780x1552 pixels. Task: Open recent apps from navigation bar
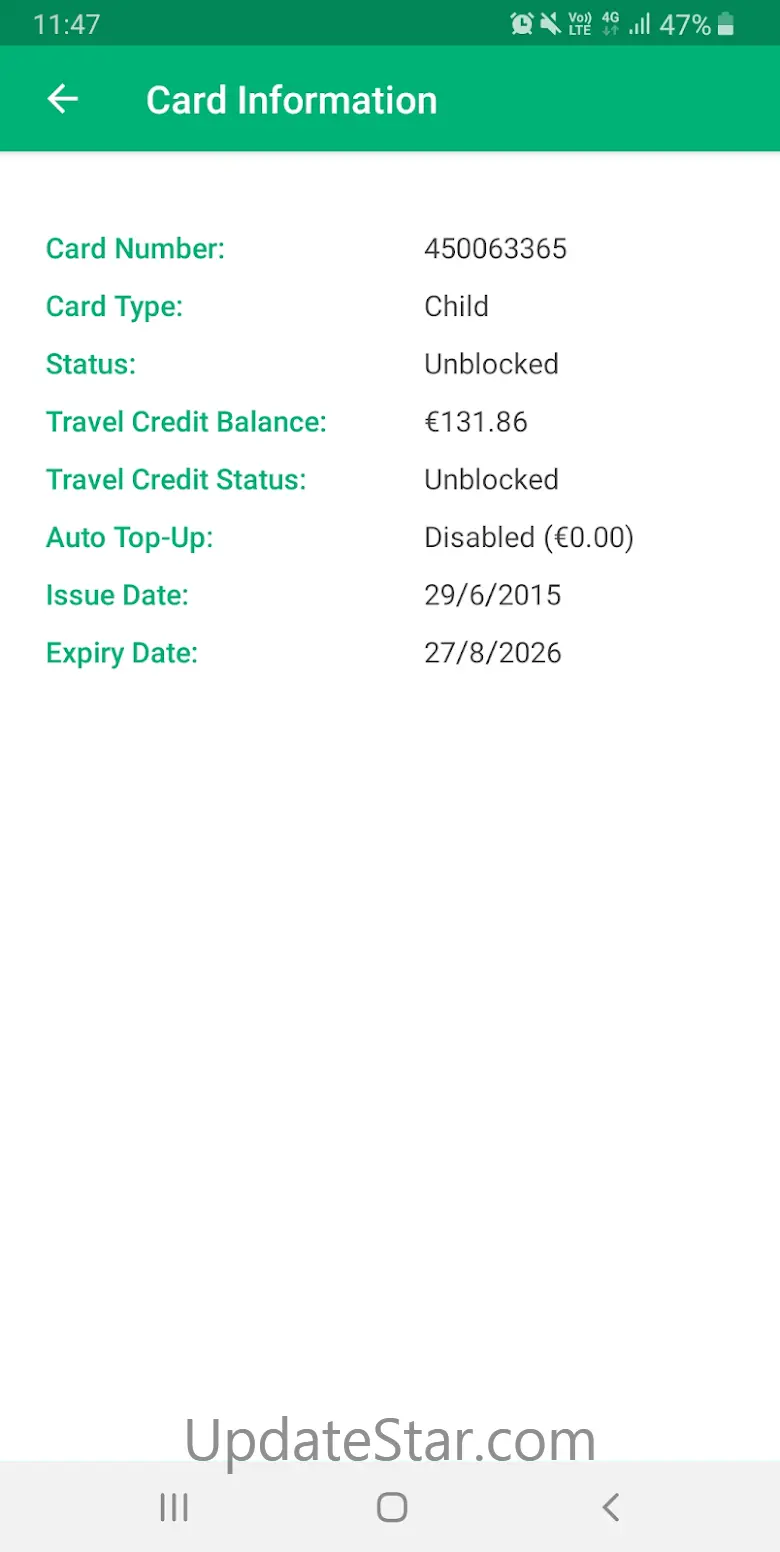tap(174, 1507)
